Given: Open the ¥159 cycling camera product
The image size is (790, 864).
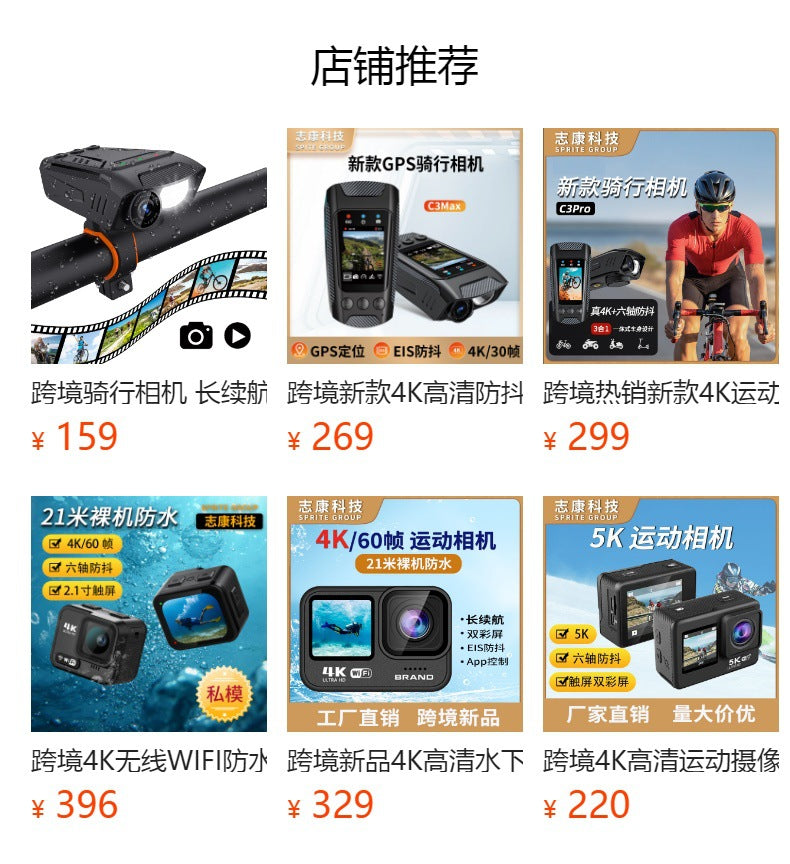Looking at the screenshot, I should (149, 246).
